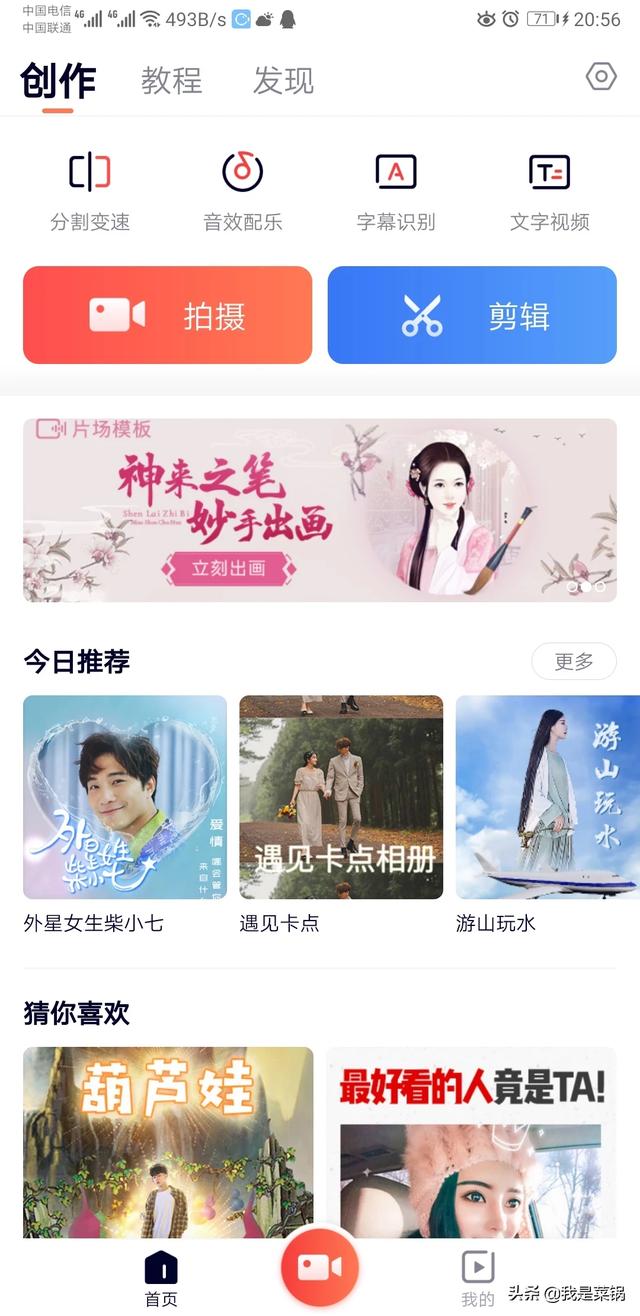Open the 游山玩水 template
The image size is (640, 1316).
[x=547, y=797]
